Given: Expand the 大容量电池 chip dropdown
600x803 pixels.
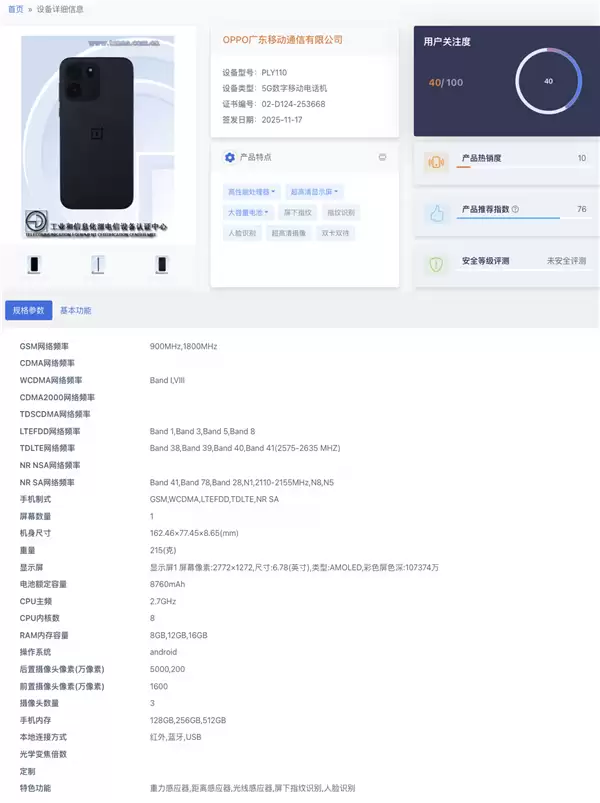Looking at the screenshot, I should point(247,212).
